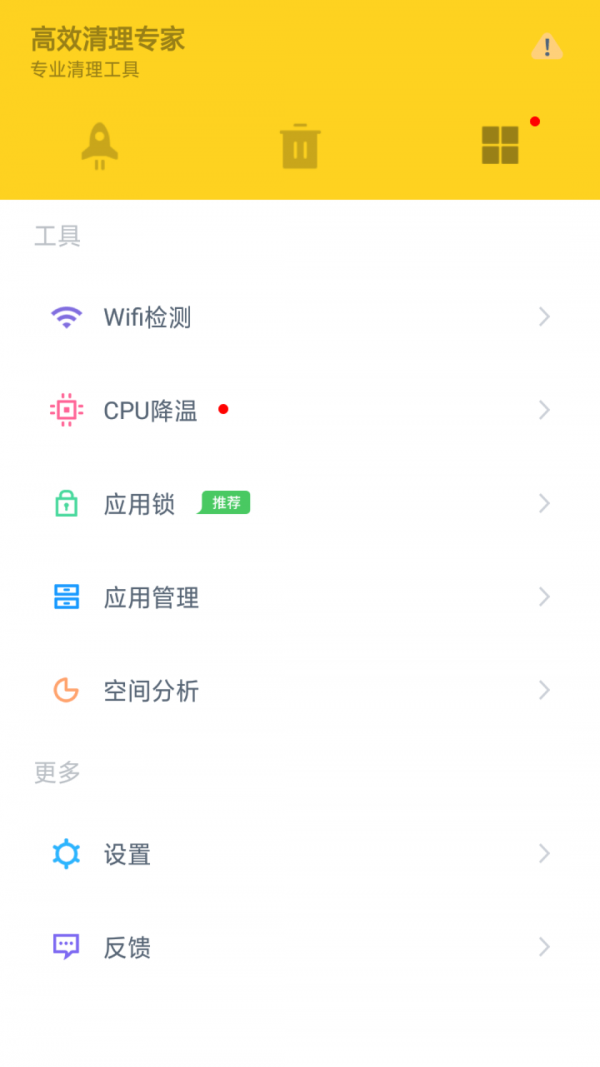Open 设置 settings
Image resolution: width=600 pixels, height=1067 pixels.
pos(300,855)
